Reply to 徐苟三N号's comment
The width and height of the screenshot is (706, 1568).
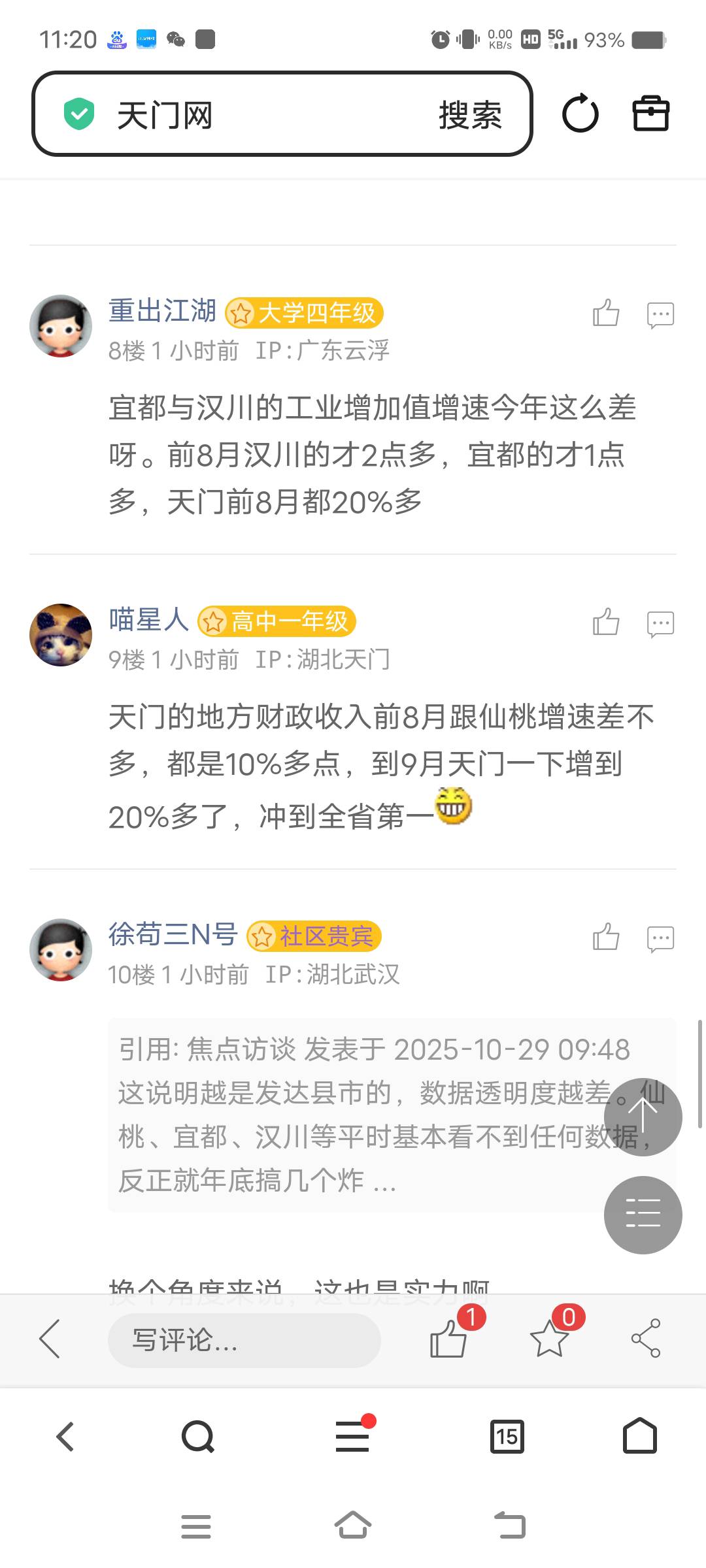pyautogui.click(x=660, y=938)
